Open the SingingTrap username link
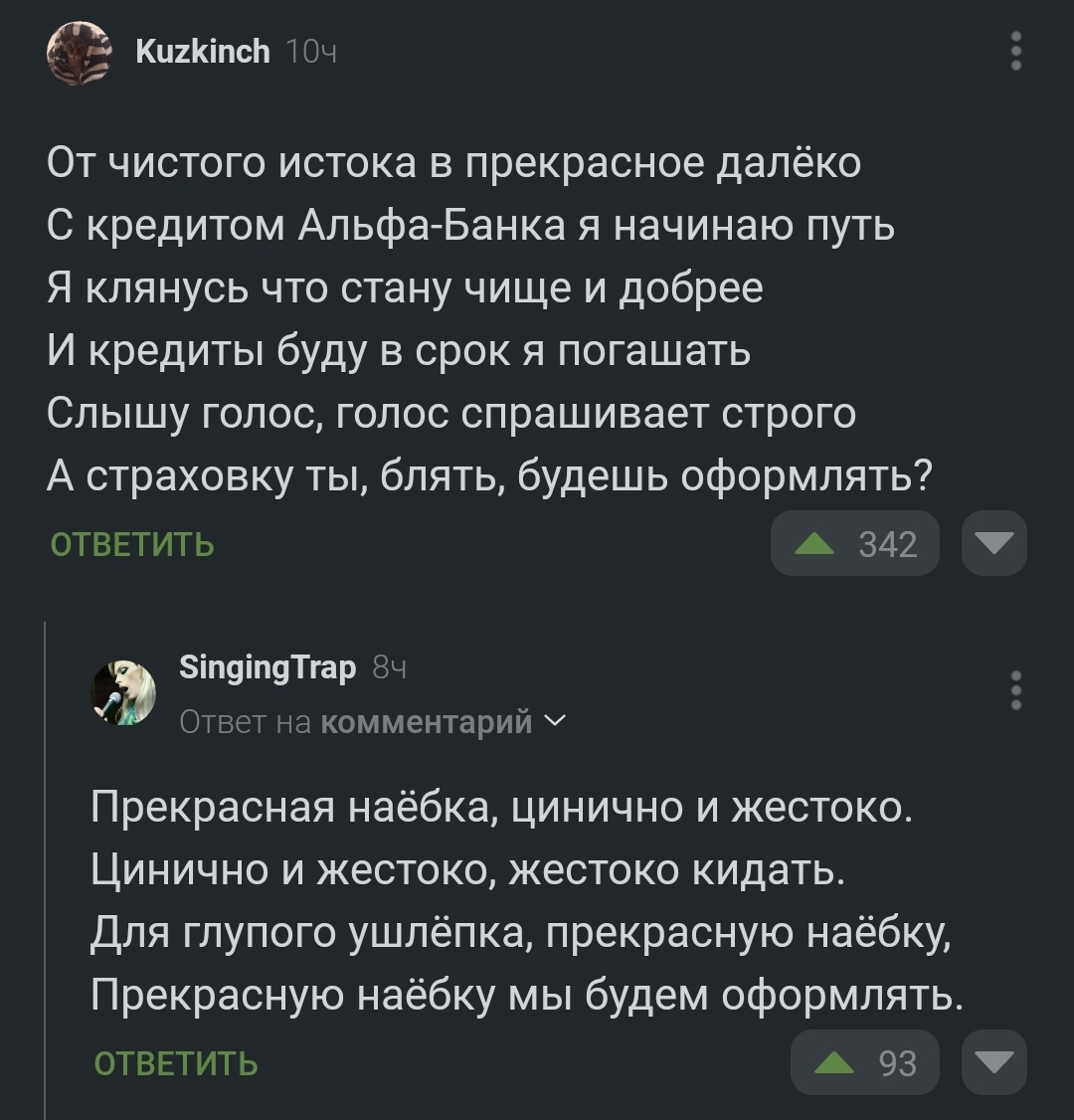1074x1120 pixels. coord(267,668)
